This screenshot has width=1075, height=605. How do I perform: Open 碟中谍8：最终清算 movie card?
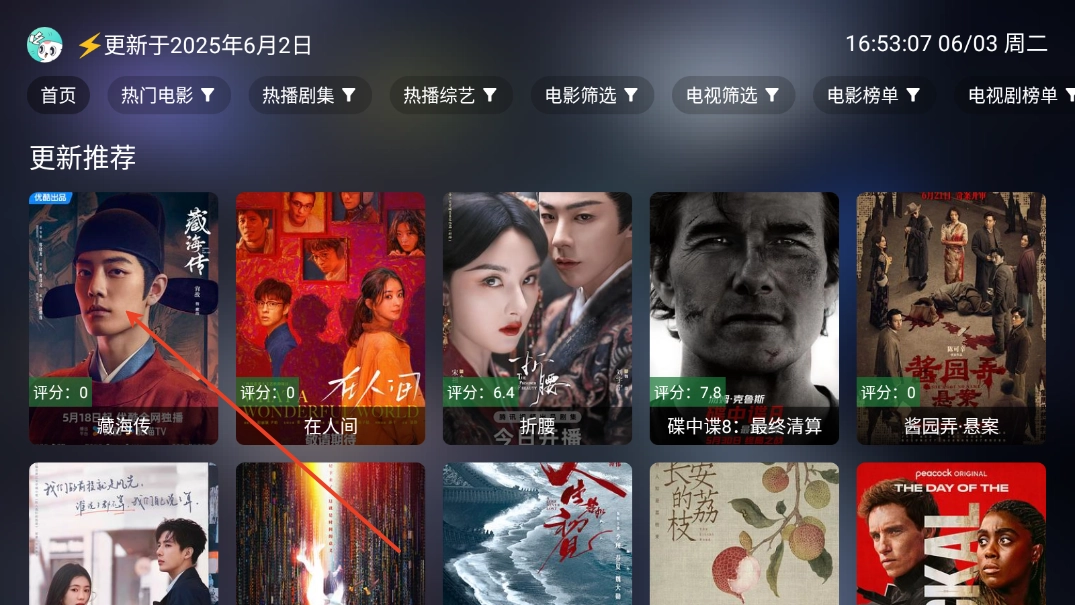tap(744, 318)
